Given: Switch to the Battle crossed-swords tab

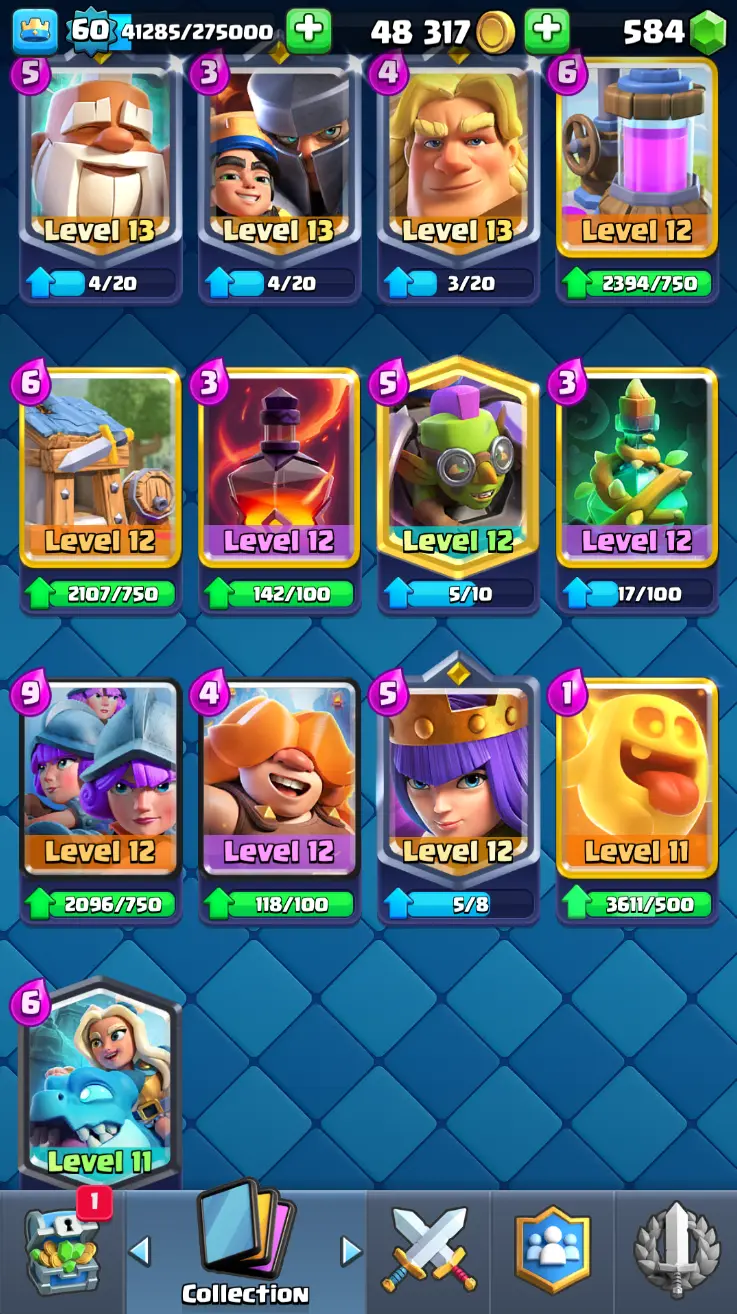Looking at the screenshot, I should point(428,1250).
